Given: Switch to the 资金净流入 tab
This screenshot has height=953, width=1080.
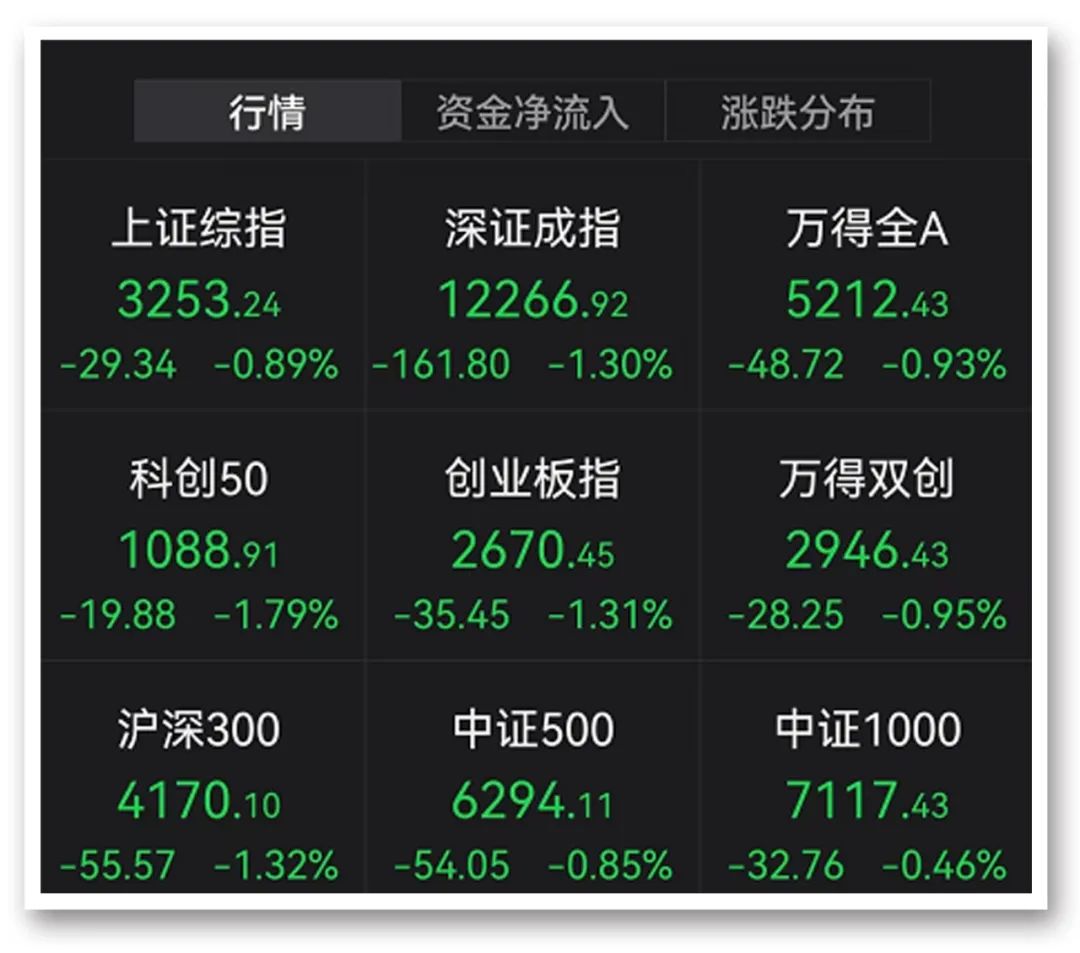Looking at the screenshot, I should tap(532, 112).
